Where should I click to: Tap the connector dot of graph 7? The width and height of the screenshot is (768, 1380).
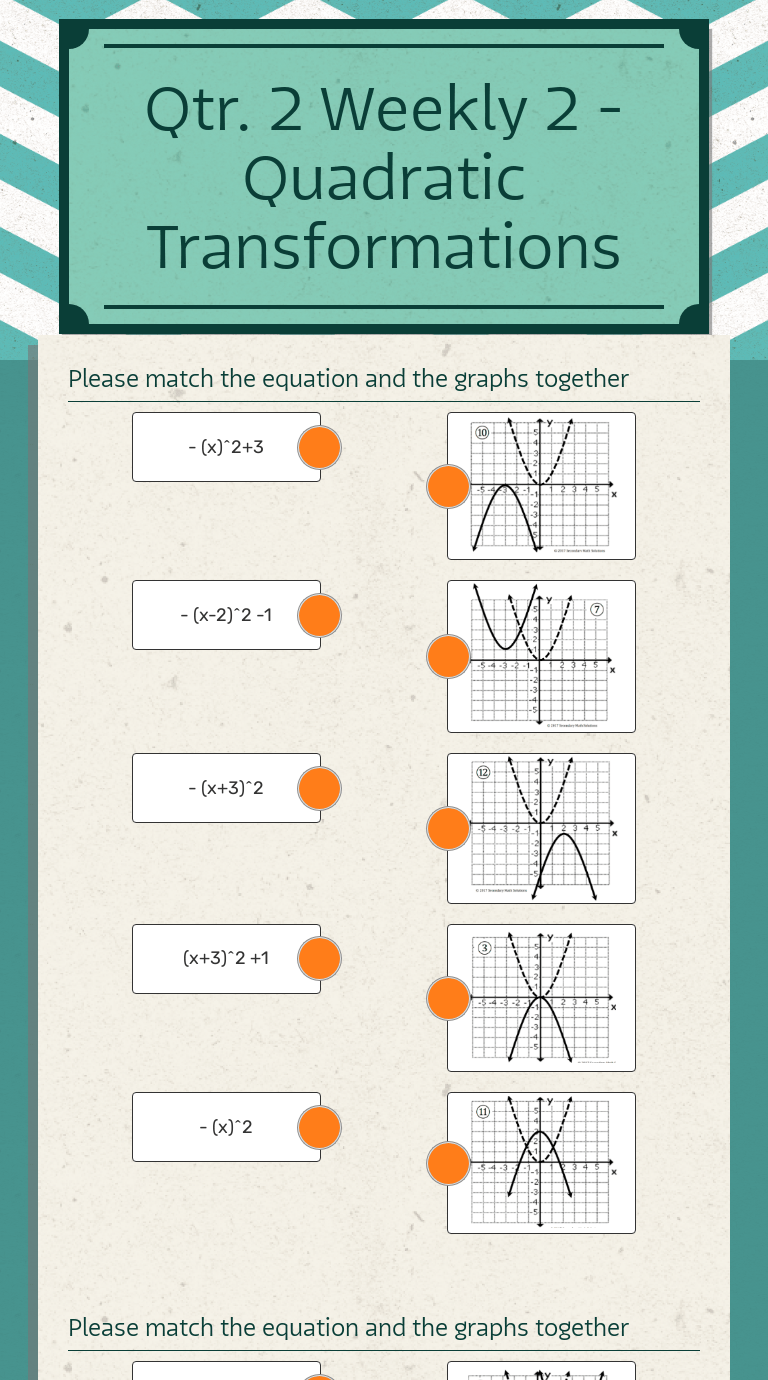coord(448,656)
